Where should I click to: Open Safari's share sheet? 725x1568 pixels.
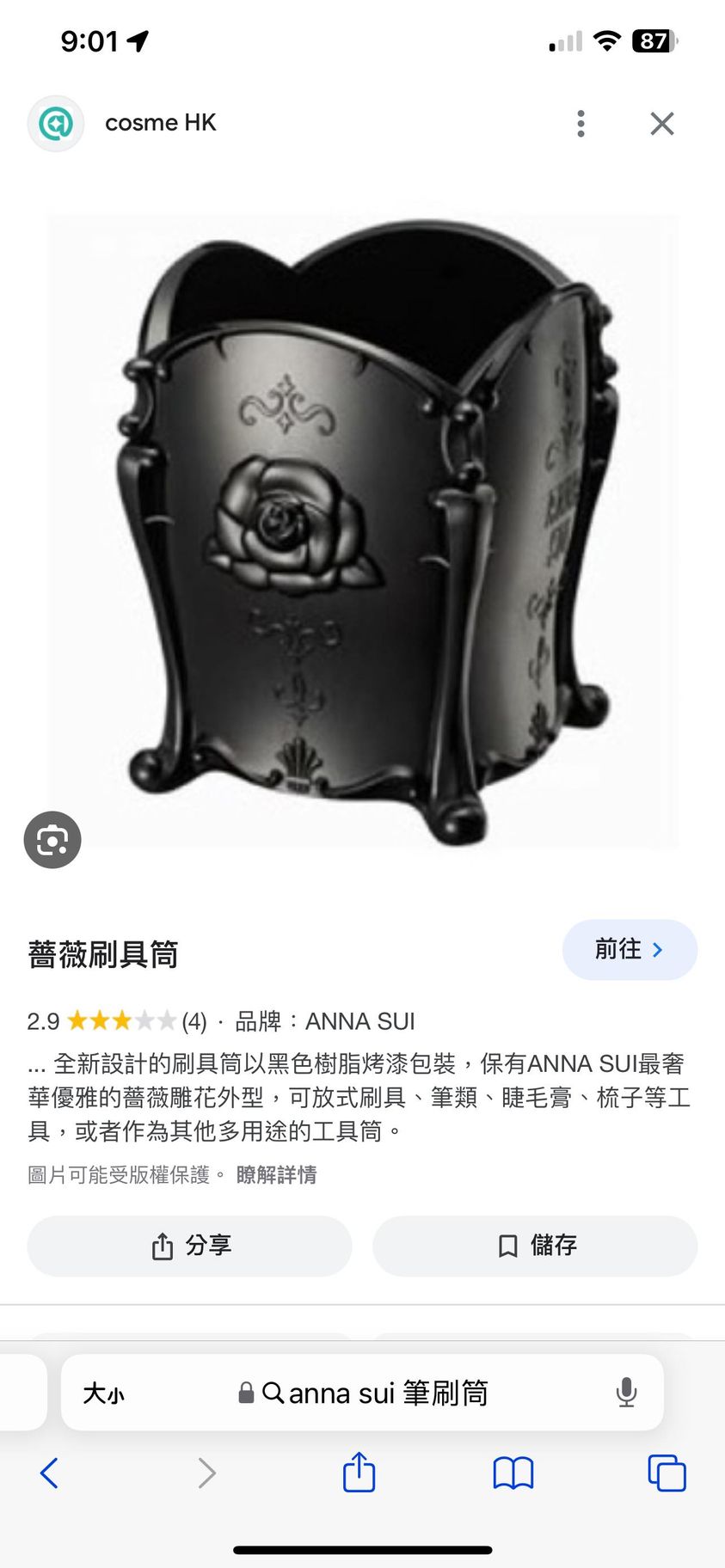(x=359, y=1473)
